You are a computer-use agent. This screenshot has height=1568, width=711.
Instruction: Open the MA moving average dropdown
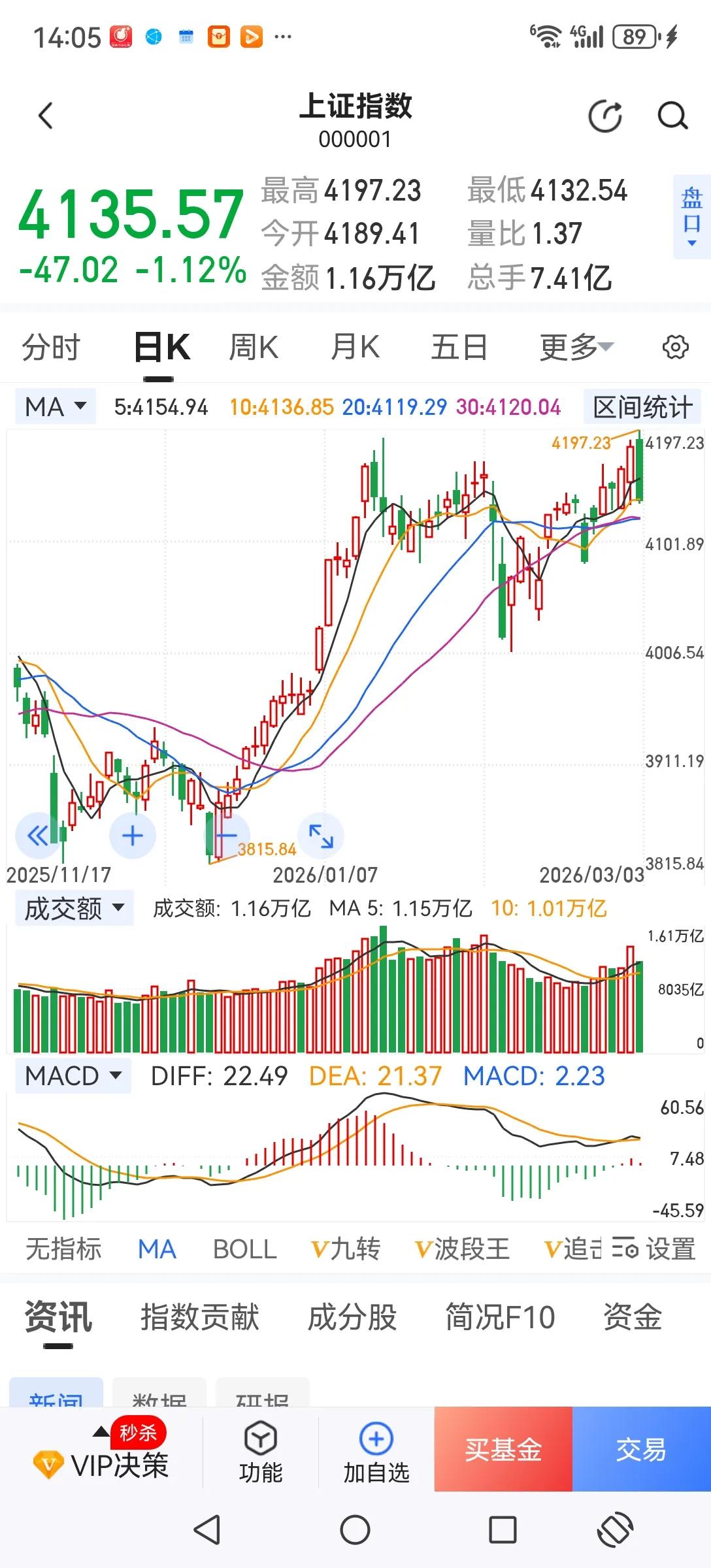tap(55, 406)
